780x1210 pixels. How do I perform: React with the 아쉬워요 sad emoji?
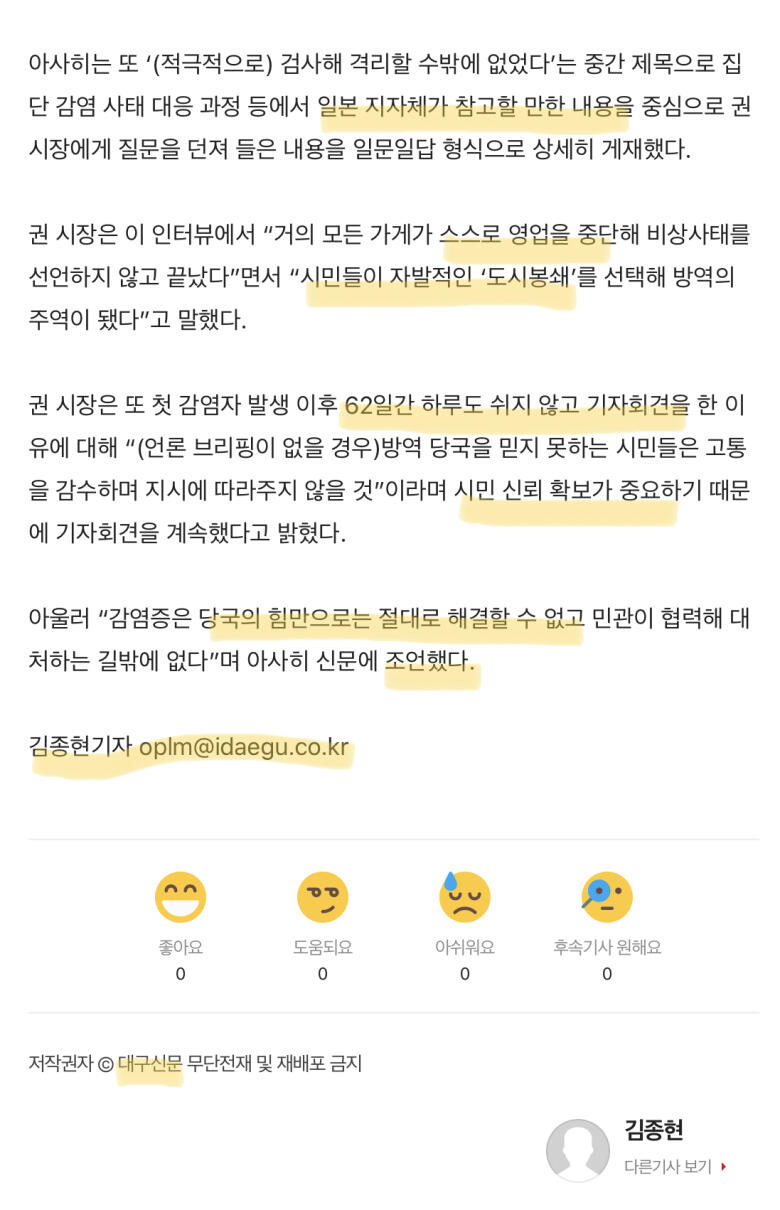[x=464, y=897]
